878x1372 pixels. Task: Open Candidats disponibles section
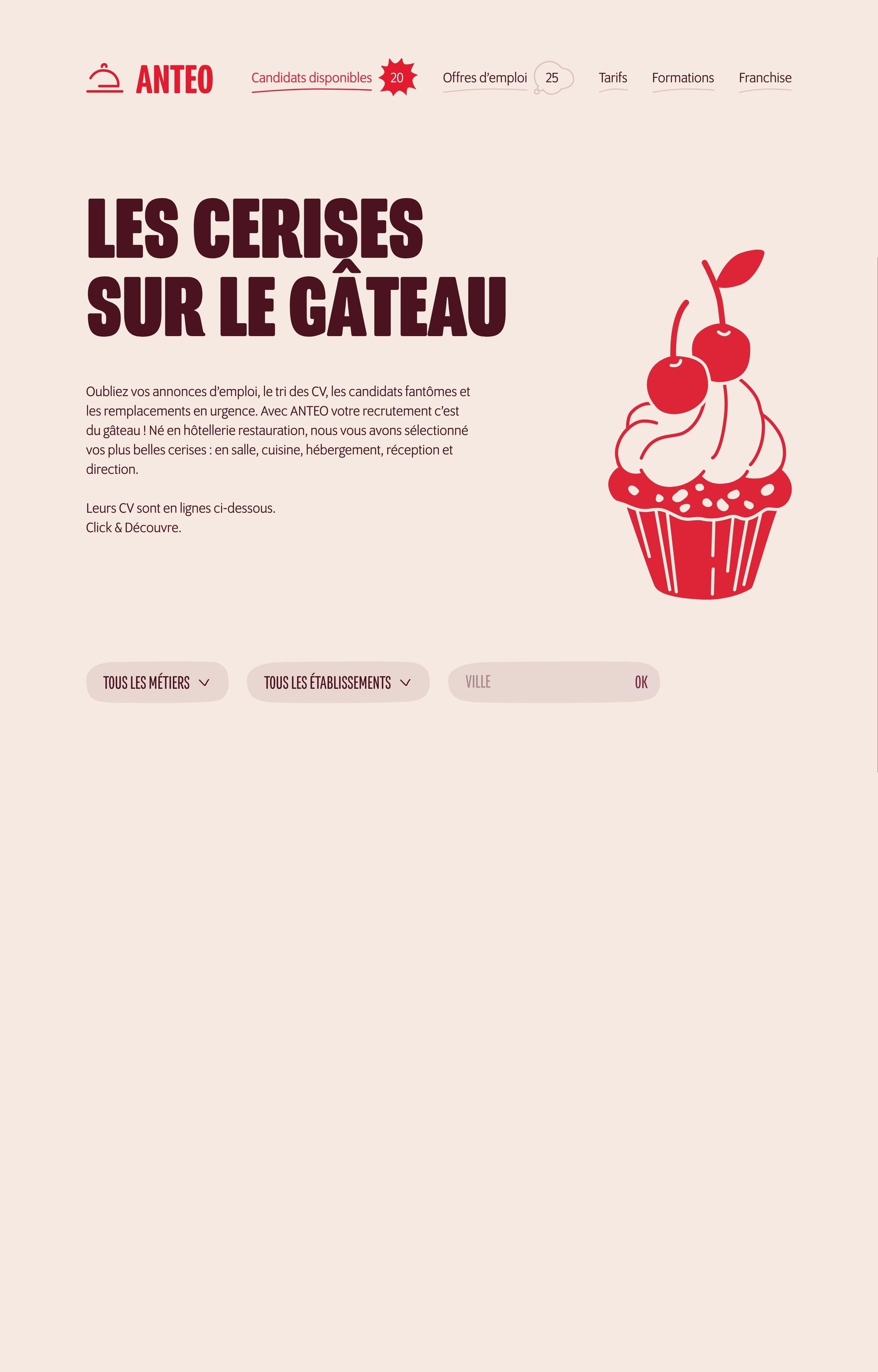click(x=311, y=78)
